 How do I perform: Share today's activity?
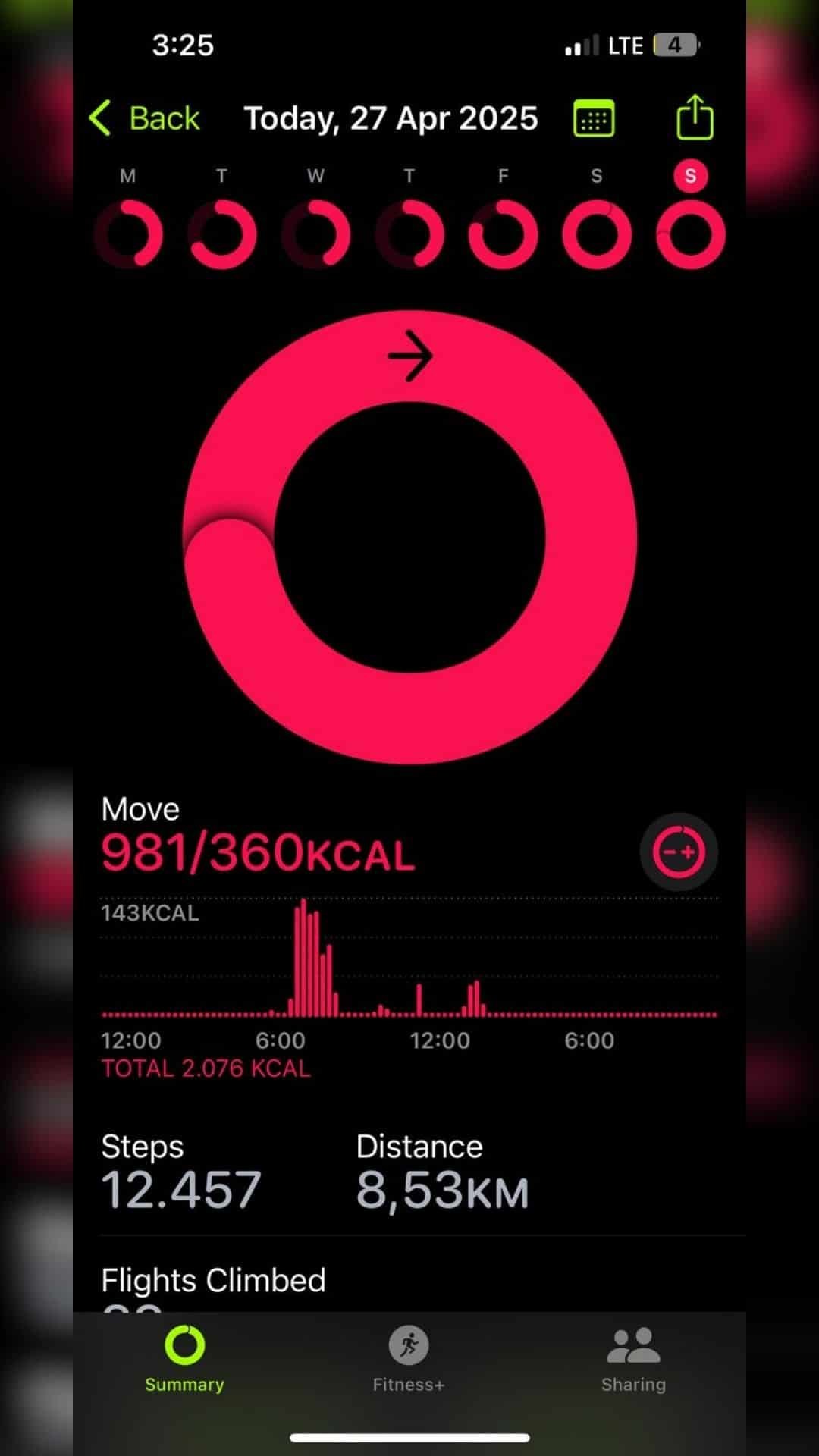pos(695,118)
